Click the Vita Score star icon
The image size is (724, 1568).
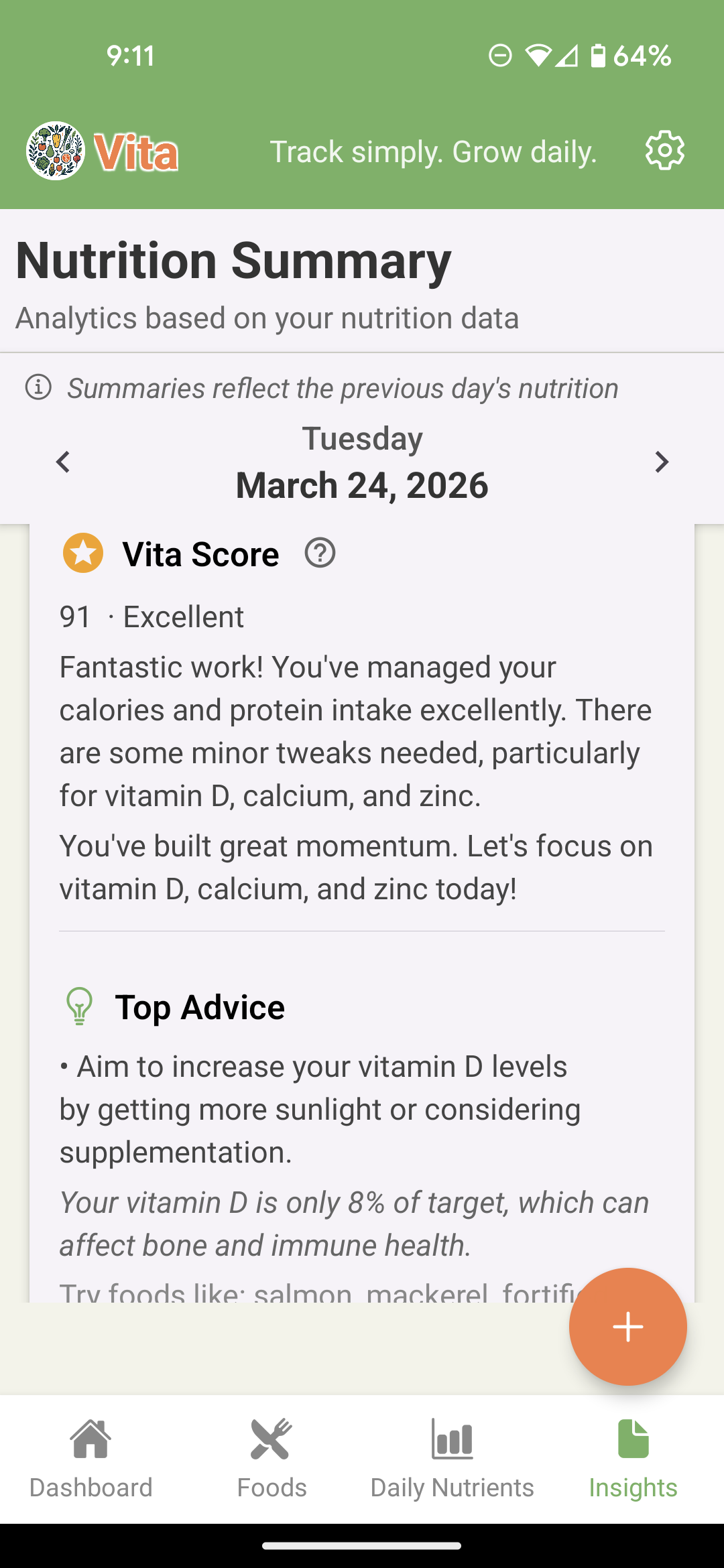(x=82, y=553)
